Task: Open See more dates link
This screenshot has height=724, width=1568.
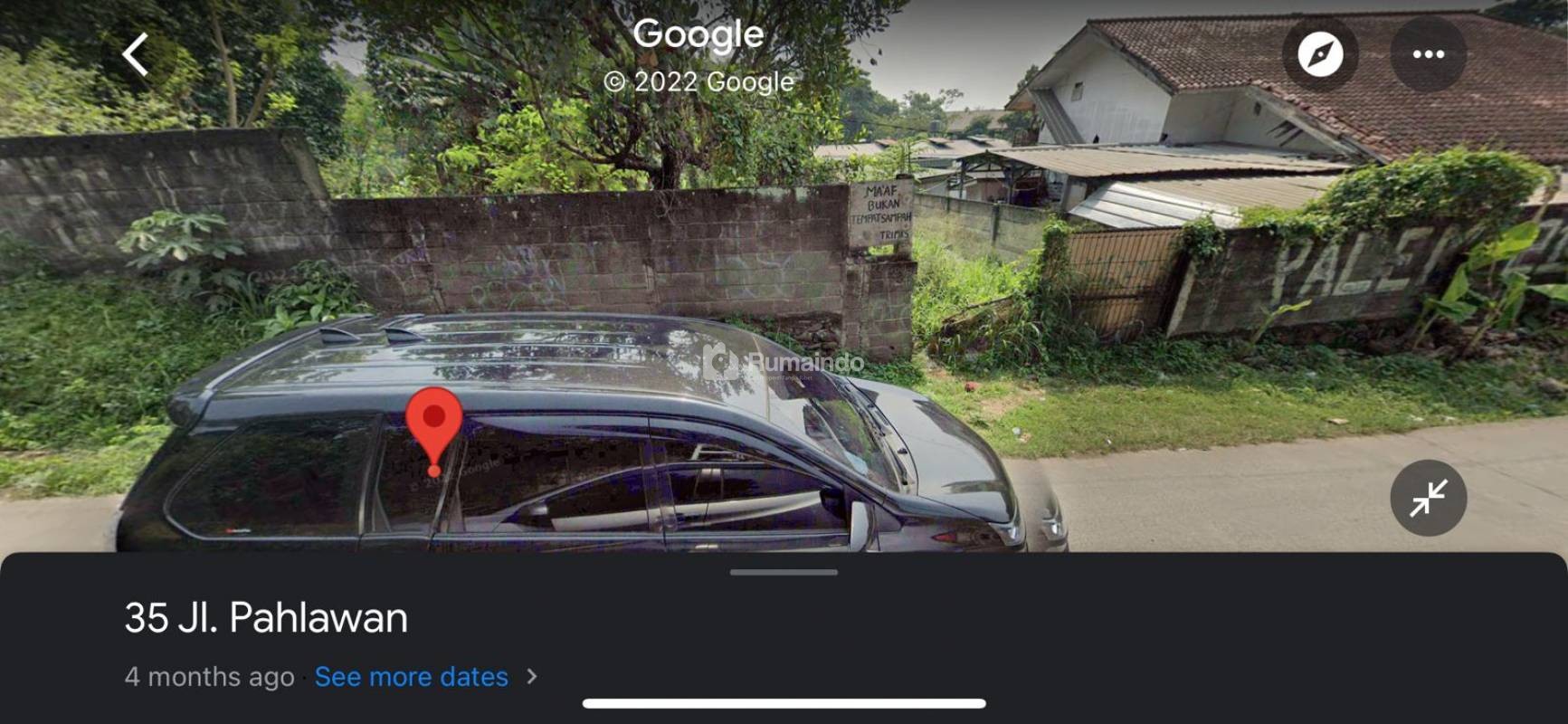Action: 412,677
